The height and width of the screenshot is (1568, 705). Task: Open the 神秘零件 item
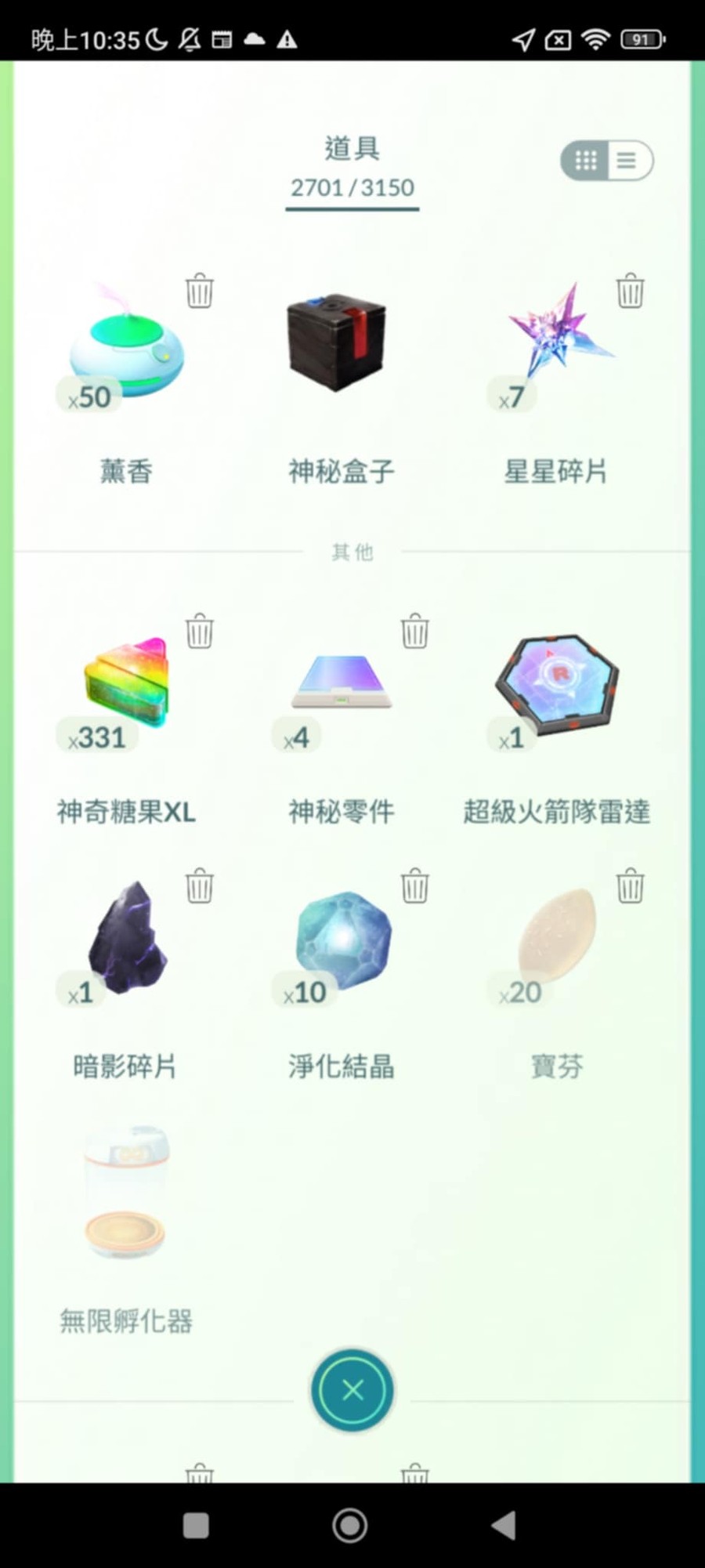pos(341,683)
